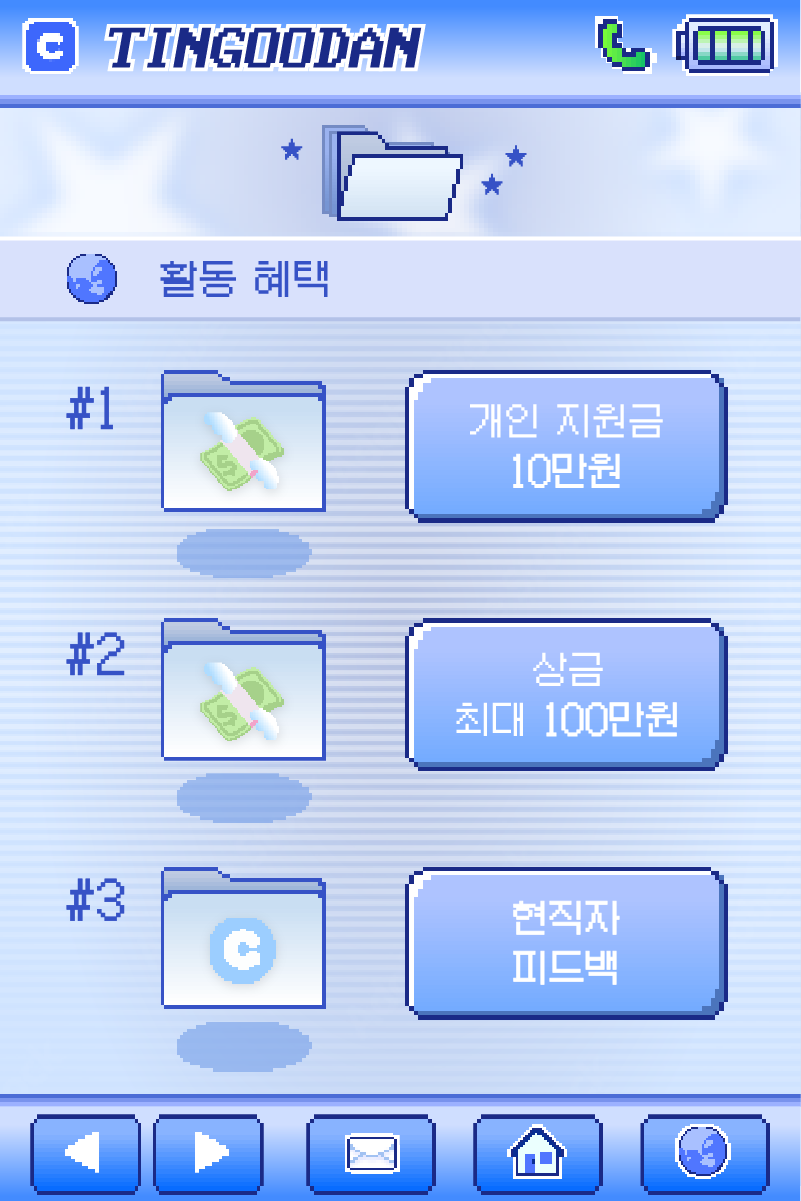Select the green phone icon in status bar
The width and height of the screenshot is (801, 1201).
pyautogui.click(x=625, y=45)
